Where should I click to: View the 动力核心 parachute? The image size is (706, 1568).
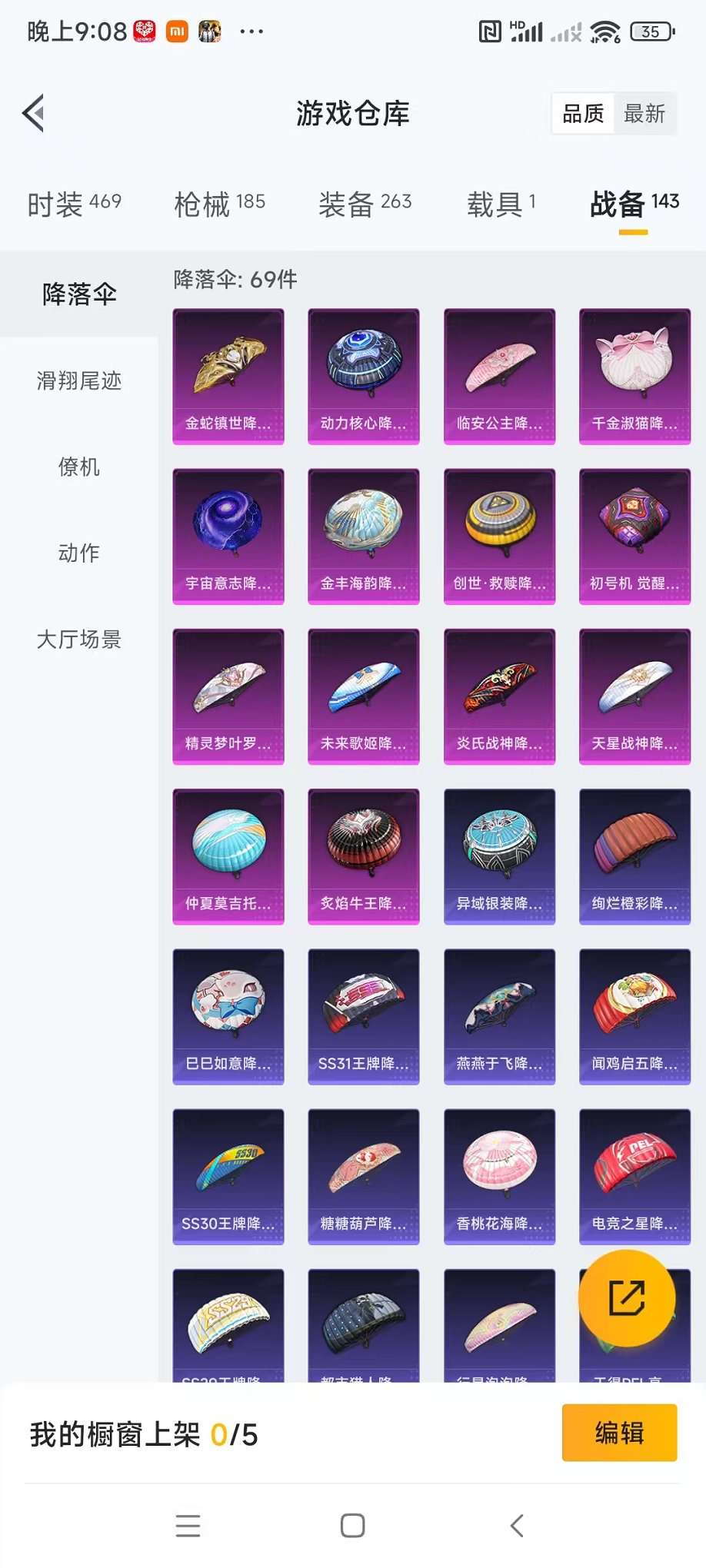(364, 376)
